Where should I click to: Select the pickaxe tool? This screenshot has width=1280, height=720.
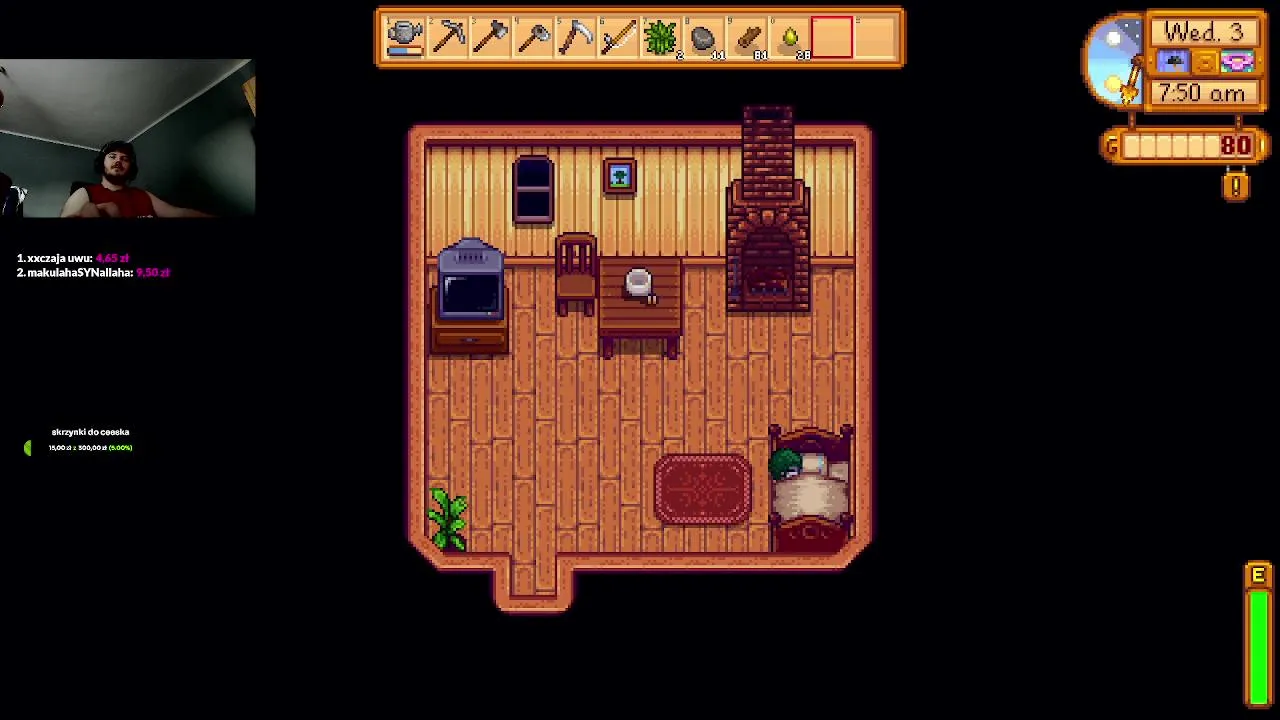447,39
